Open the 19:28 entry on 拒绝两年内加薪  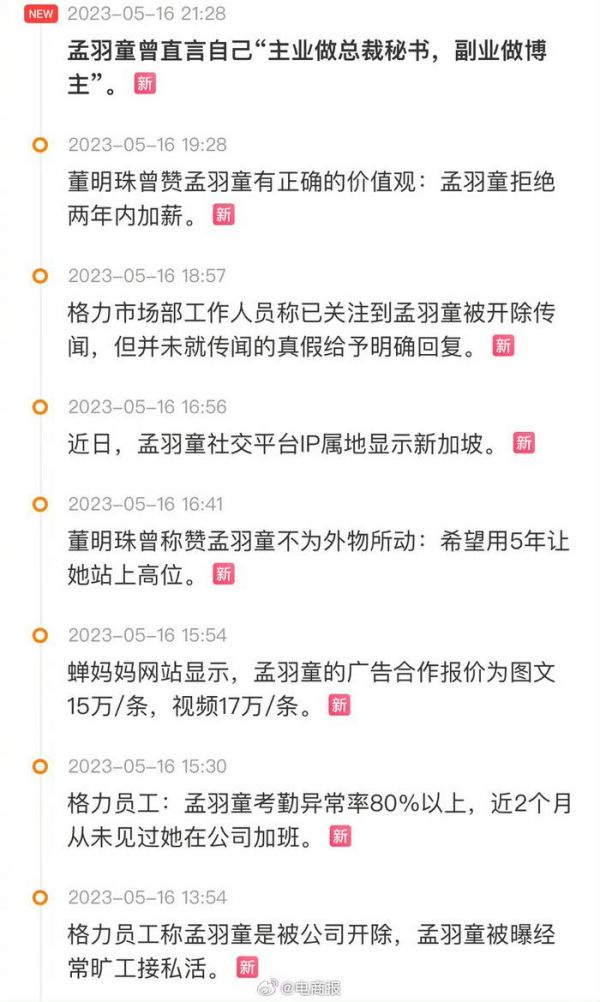point(310,198)
